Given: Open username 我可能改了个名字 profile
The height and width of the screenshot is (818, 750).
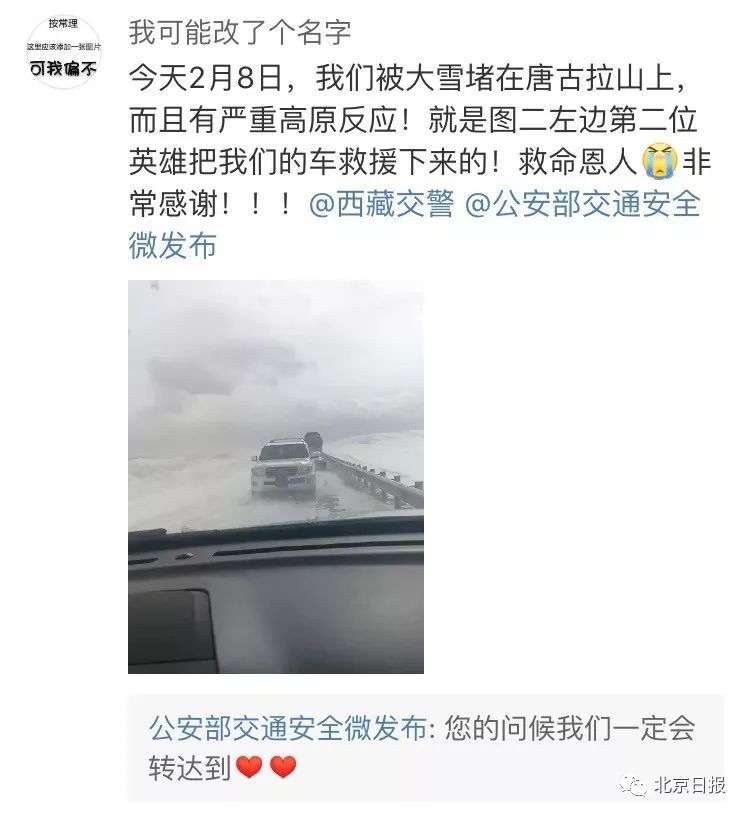Looking at the screenshot, I should (239, 32).
